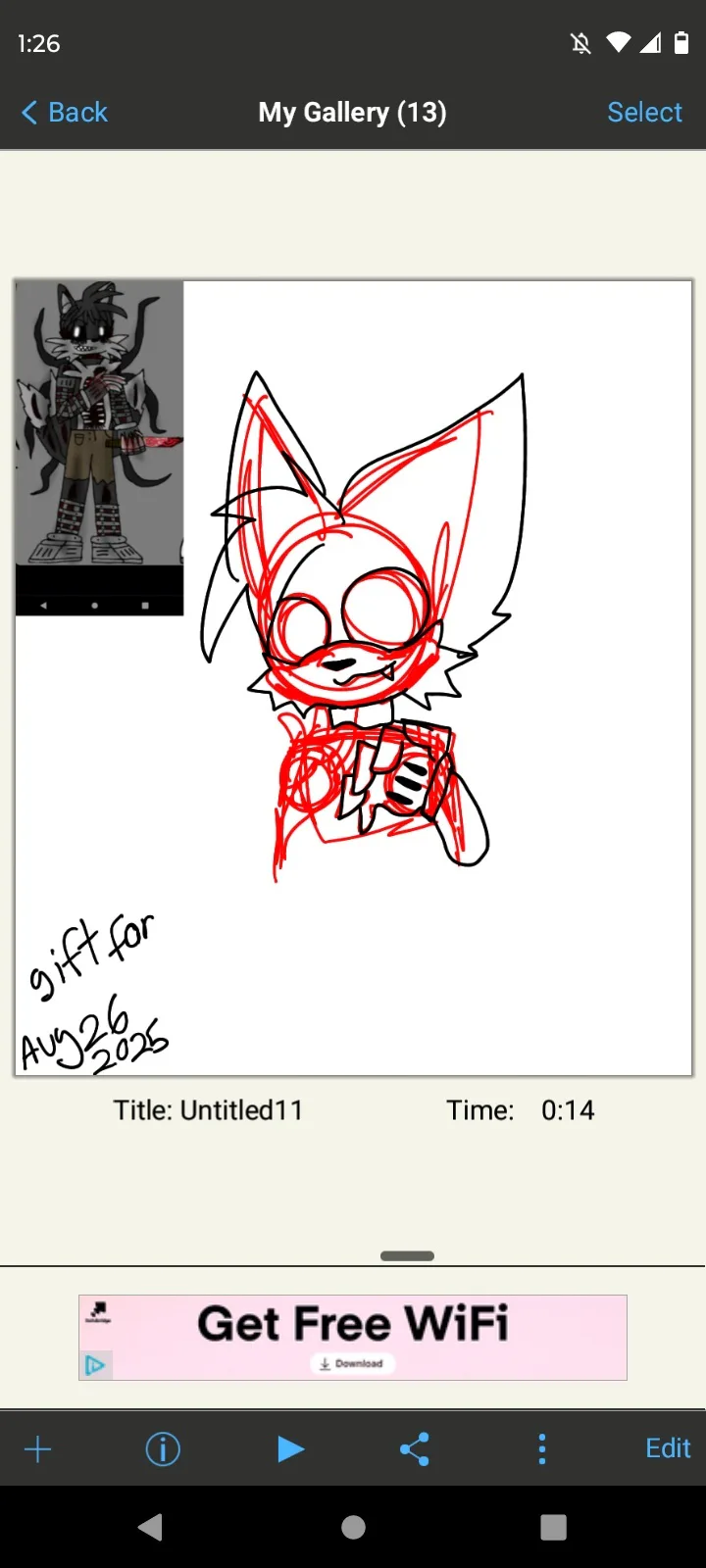
Task: Tap Select in the top bar
Action: (x=644, y=113)
